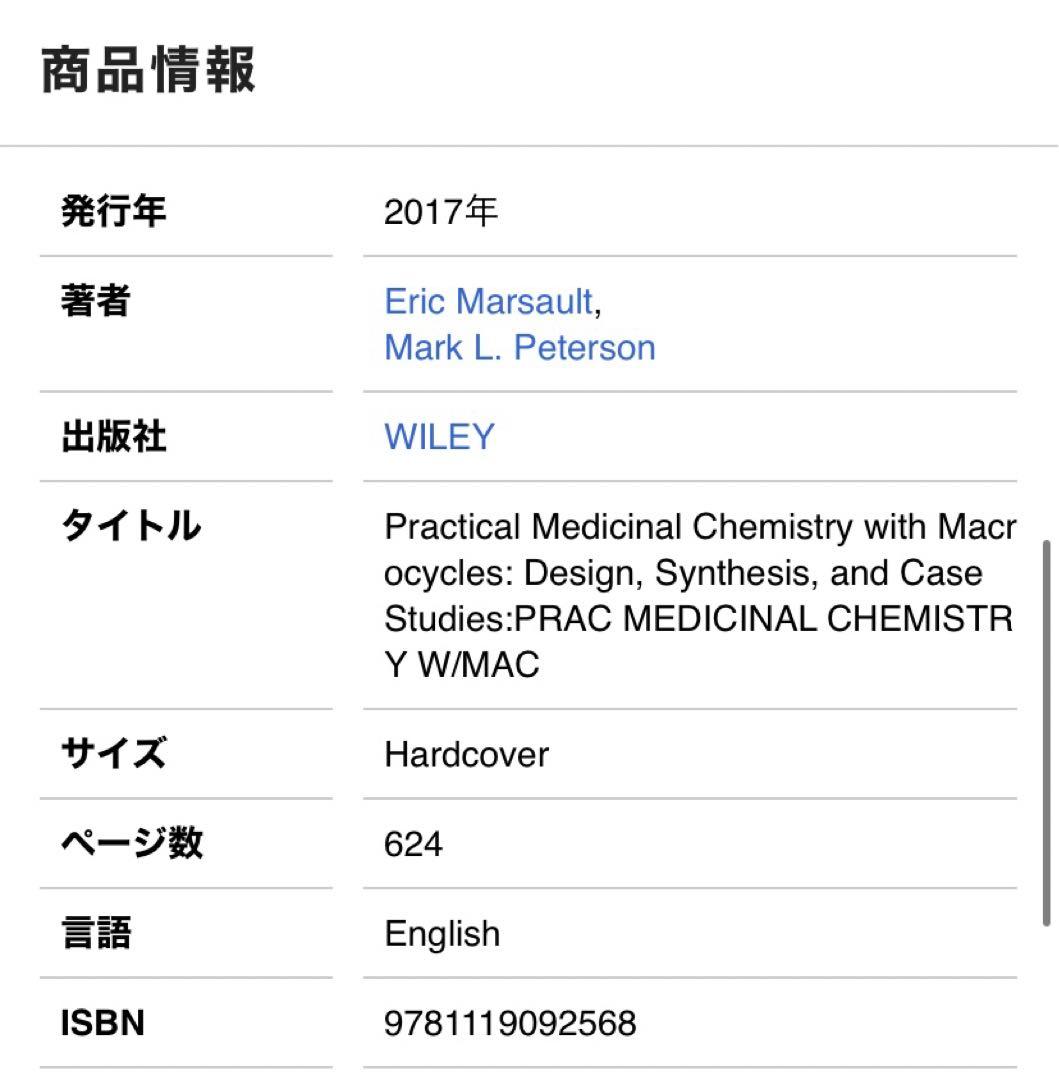Click the ISBN number 9781119092568
This screenshot has height=1080, width=1059.
(x=510, y=1022)
